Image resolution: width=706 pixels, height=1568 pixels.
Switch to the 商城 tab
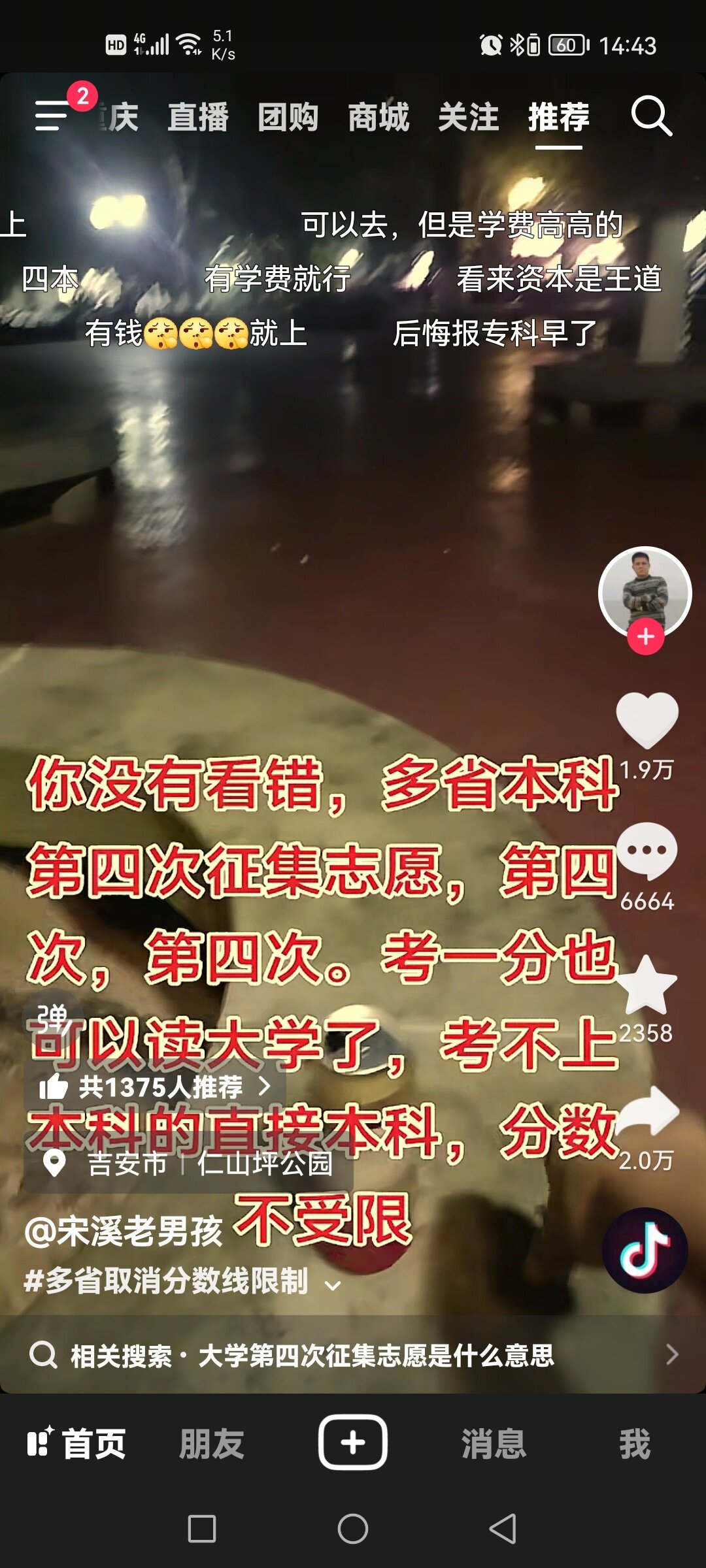pyautogui.click(x=378, y=118)
